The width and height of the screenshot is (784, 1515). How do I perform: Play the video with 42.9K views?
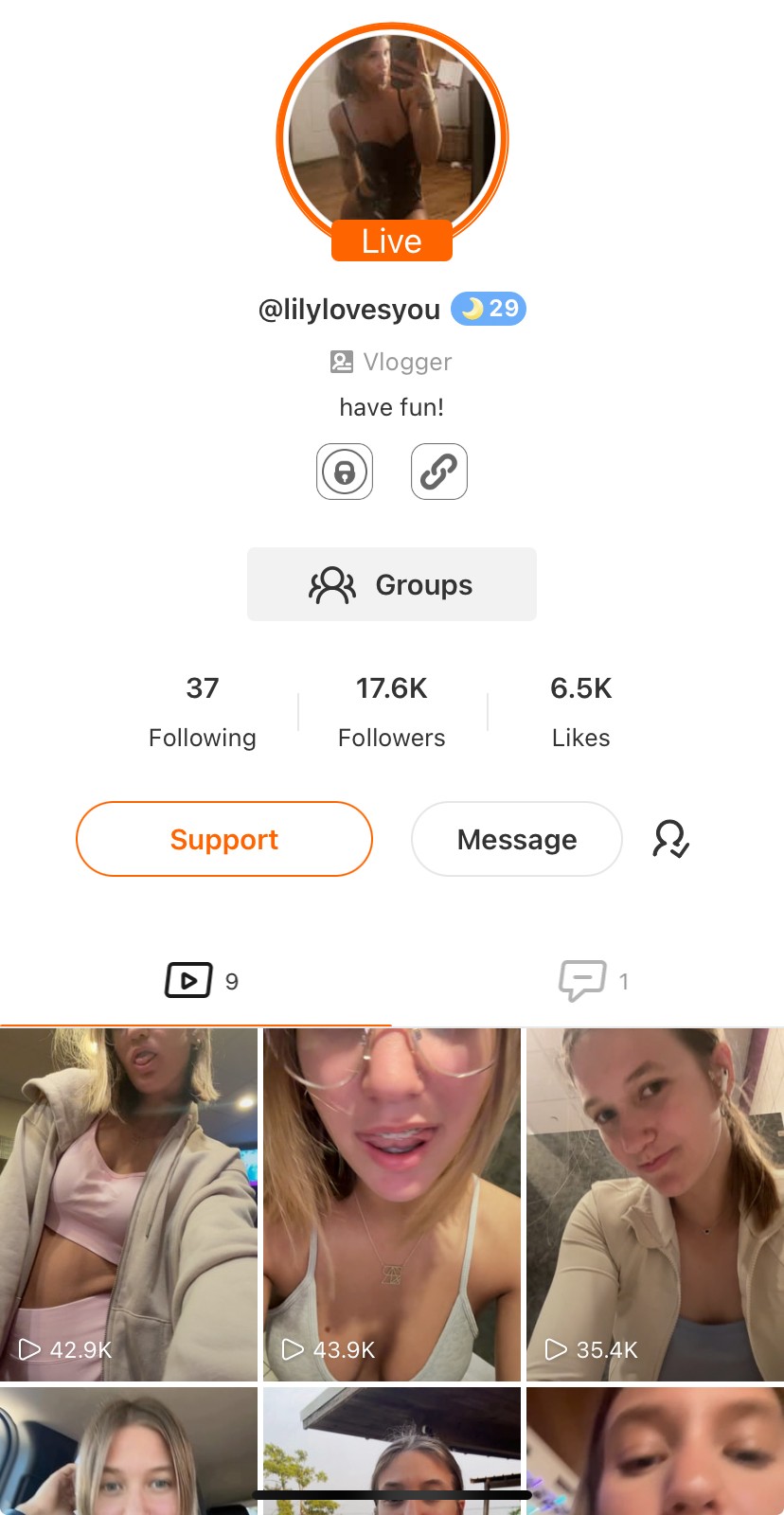point(129,1203)
